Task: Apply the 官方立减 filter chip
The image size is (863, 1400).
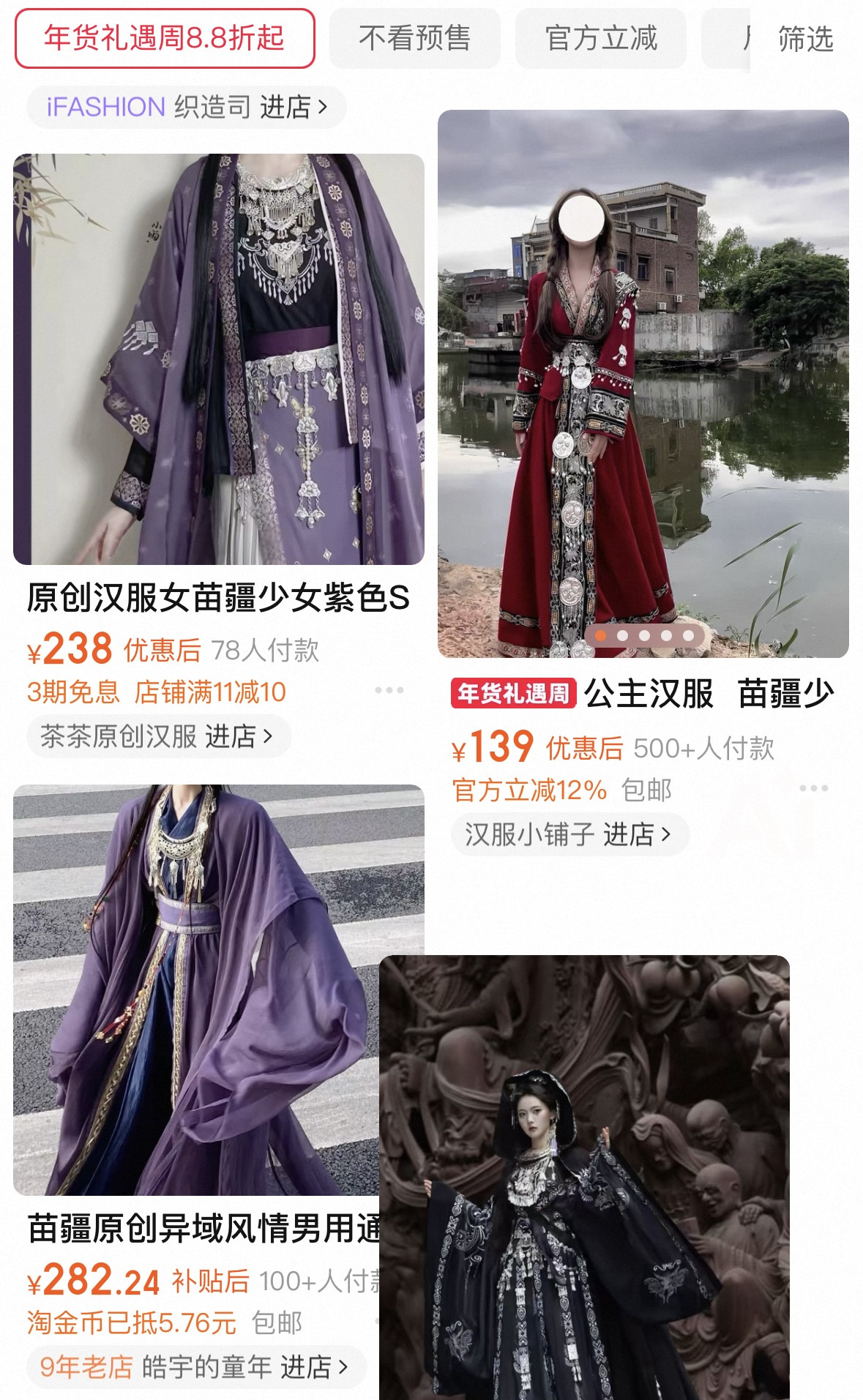Action: [600, 38]
